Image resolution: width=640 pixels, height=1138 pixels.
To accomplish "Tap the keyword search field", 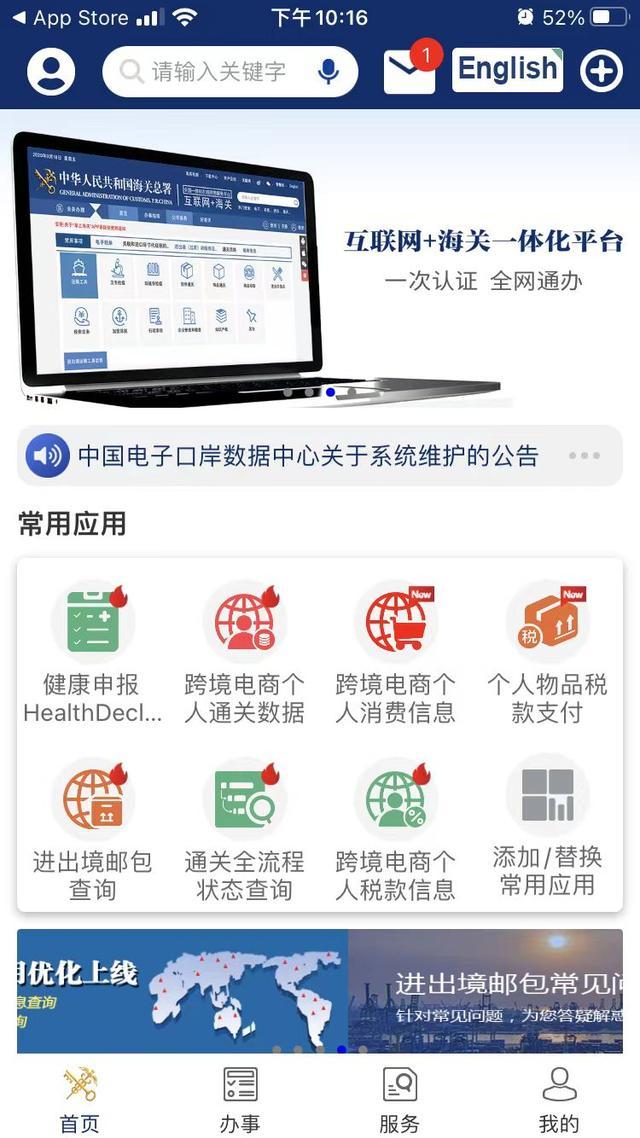I will click(x=218, y=72).
